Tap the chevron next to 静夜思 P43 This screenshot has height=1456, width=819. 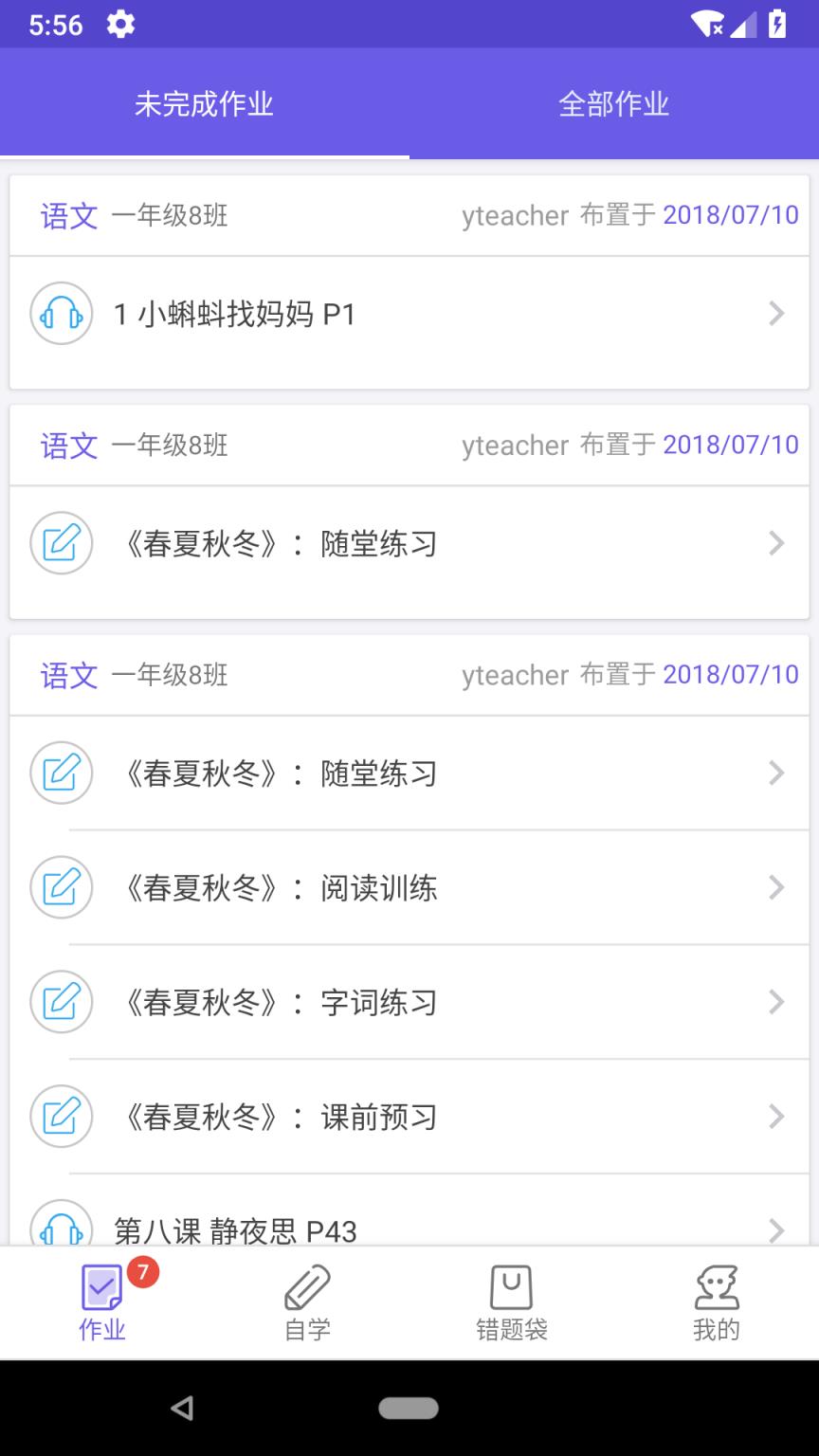pyautogui.click(x=777, y=1231)
